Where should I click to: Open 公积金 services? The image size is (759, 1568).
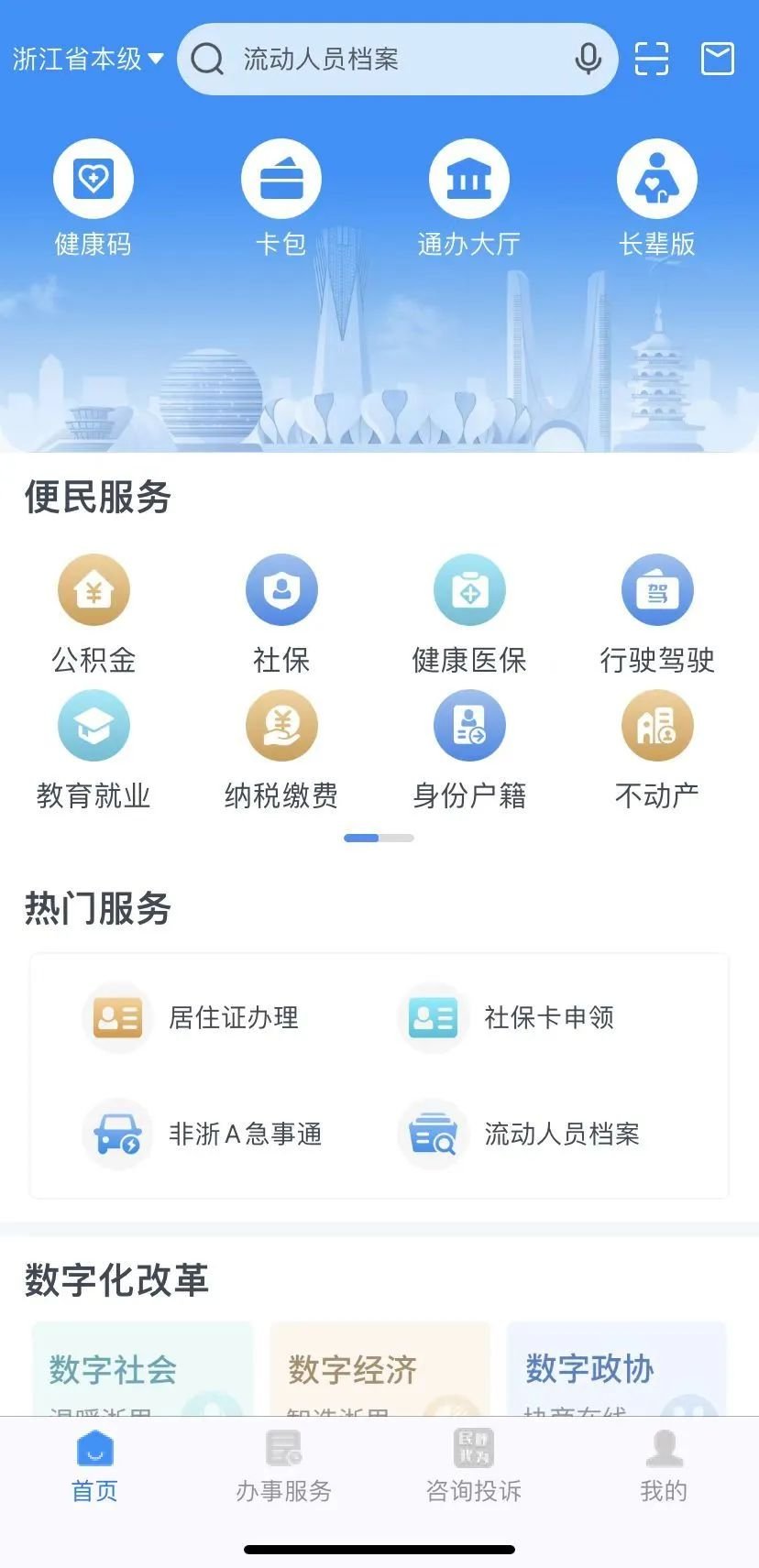coord(93,614)
